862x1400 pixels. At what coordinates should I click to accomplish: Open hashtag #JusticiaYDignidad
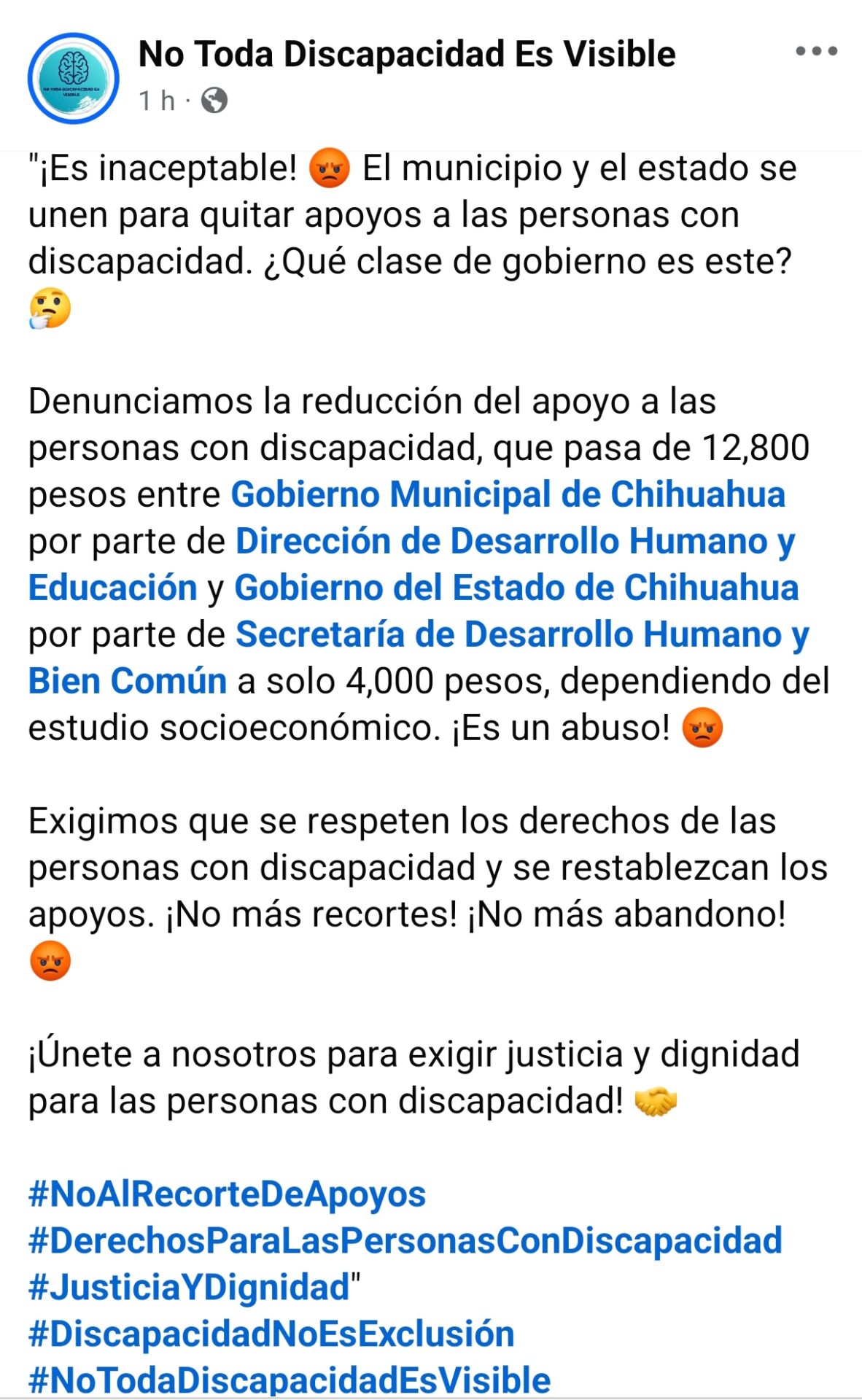189,1288
